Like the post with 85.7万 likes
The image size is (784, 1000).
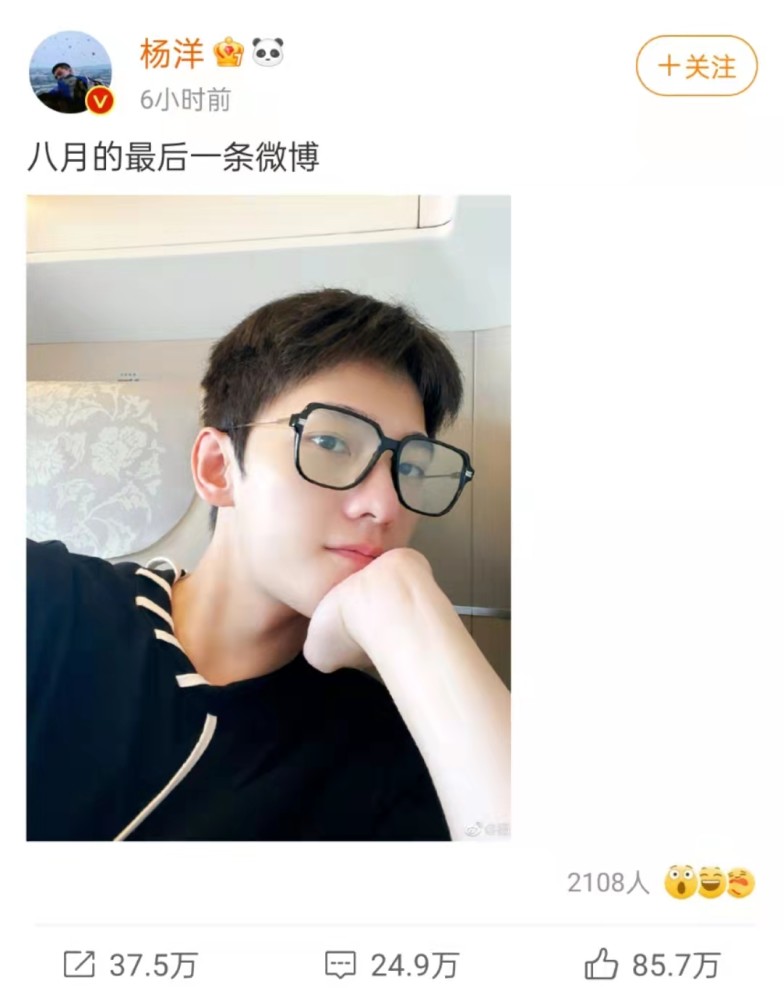pos(652,965)
